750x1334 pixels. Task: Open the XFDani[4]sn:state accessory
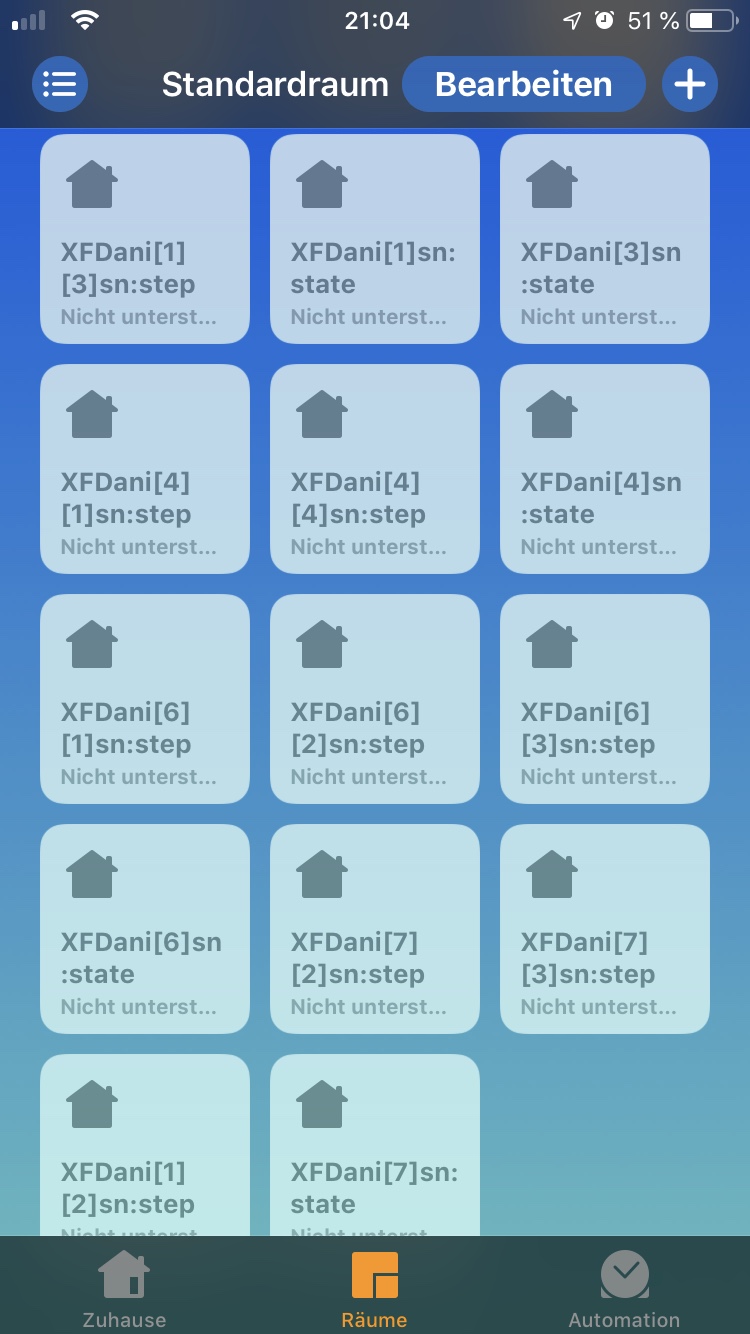click(605, 469)
